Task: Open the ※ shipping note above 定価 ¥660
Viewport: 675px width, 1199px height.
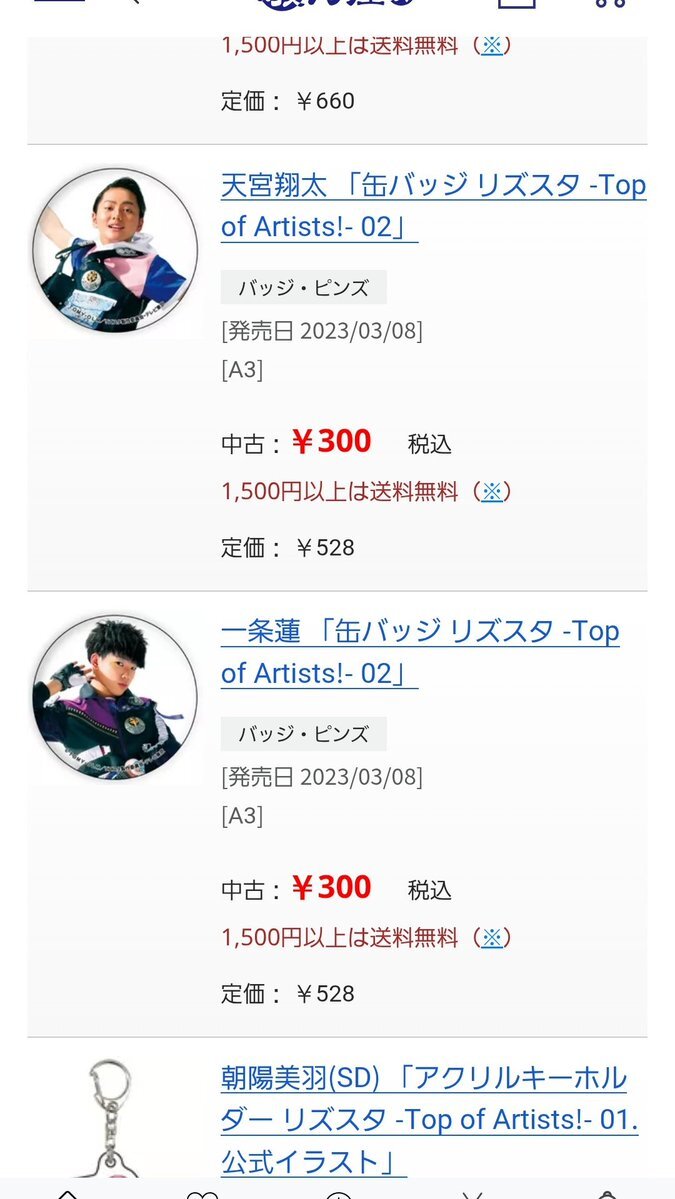Action: [x=492, y=45]
